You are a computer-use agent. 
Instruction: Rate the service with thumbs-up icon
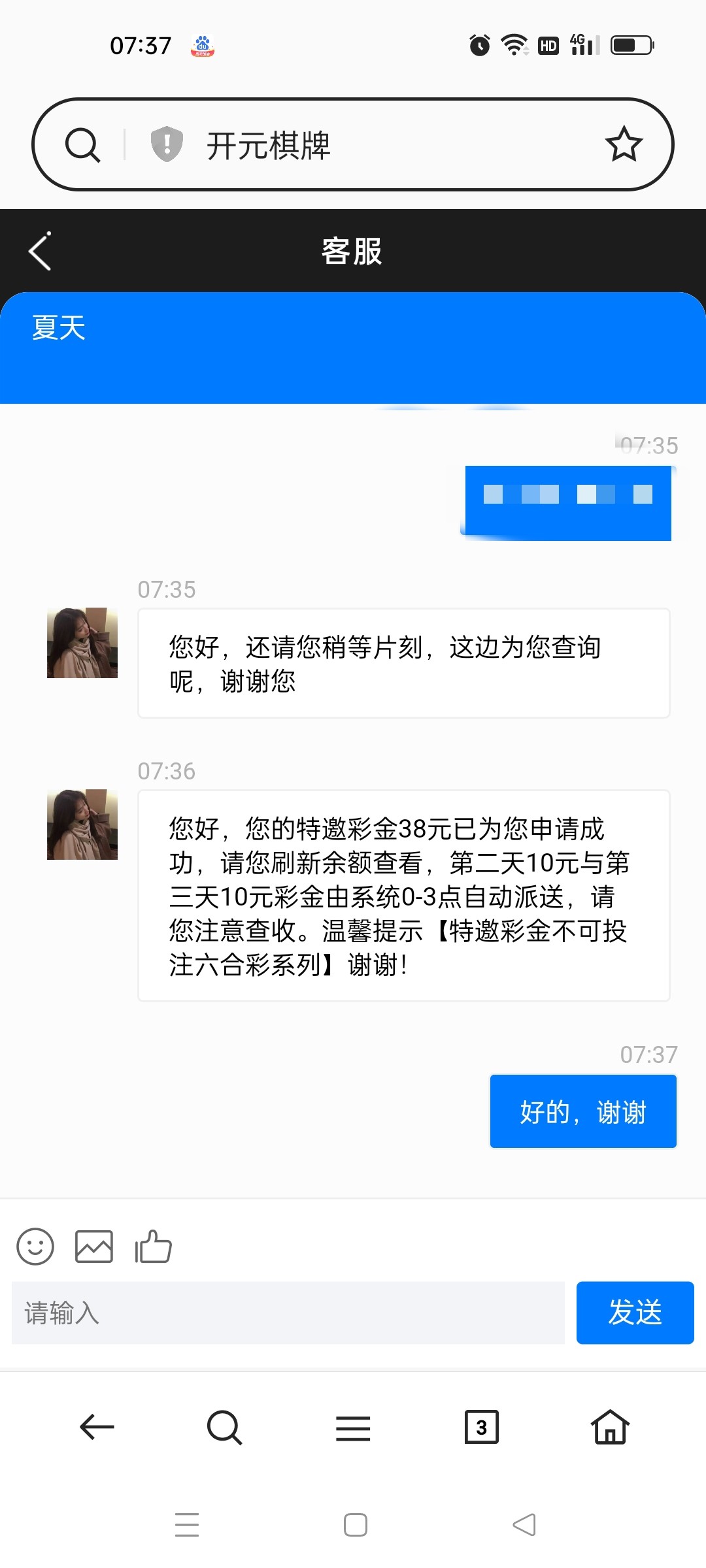click(x=153, y=1247)
